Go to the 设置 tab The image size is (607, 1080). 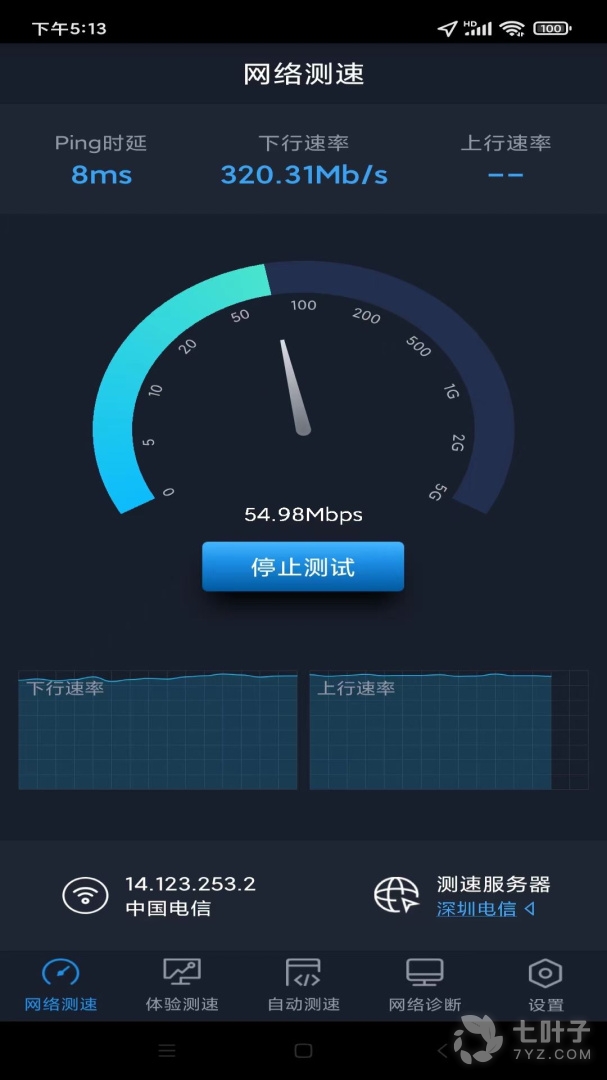coord(545,985)
